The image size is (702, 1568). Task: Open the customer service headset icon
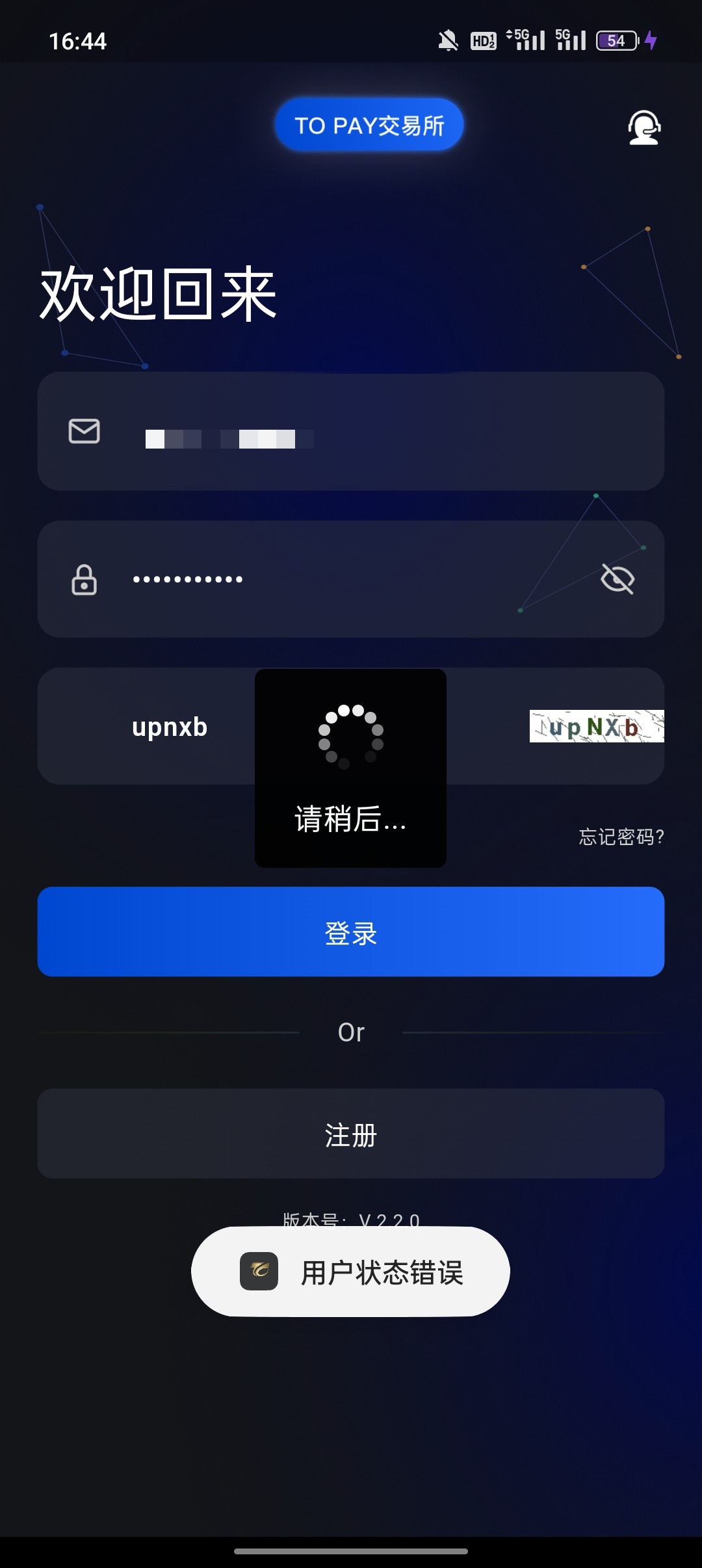tap(644, 127)
